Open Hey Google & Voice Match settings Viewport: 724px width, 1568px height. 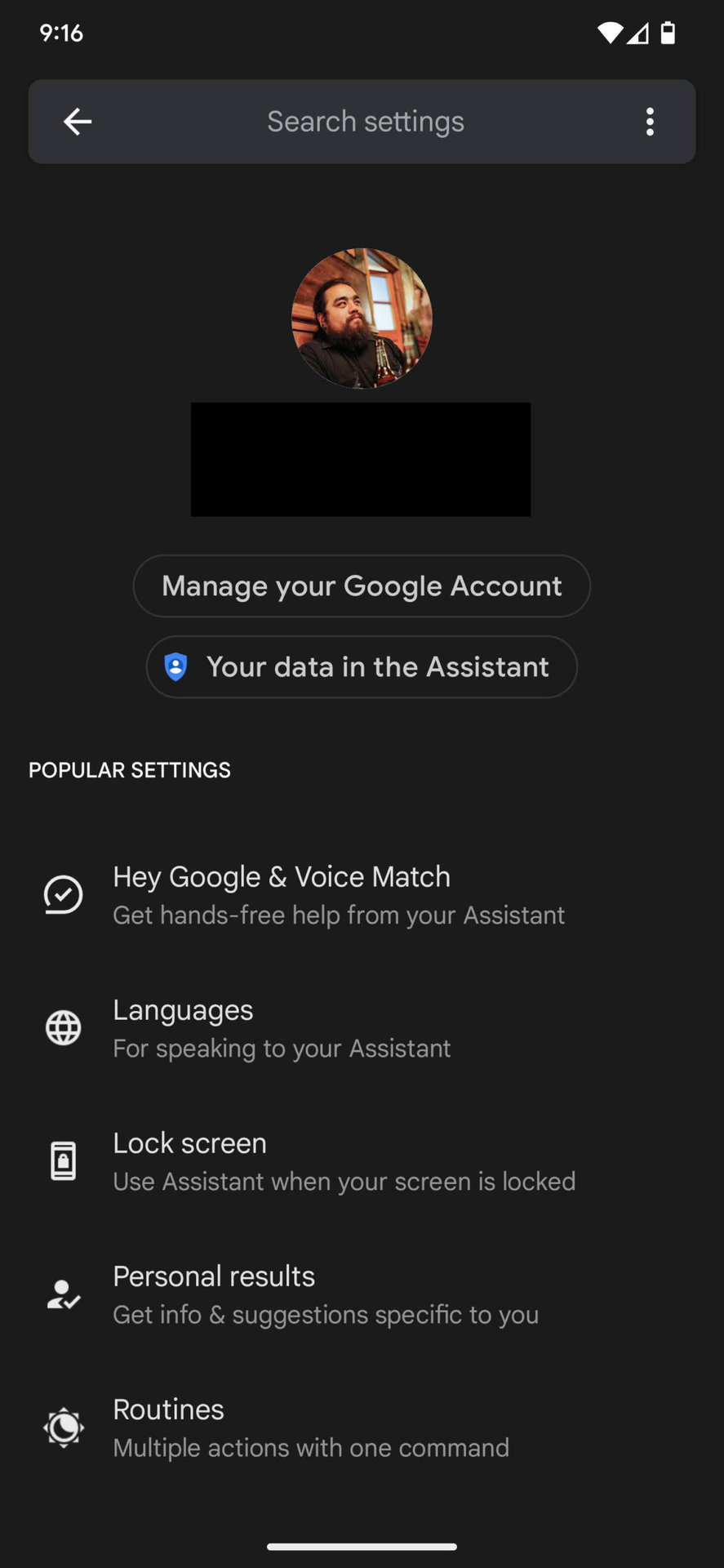coord(338,895)
